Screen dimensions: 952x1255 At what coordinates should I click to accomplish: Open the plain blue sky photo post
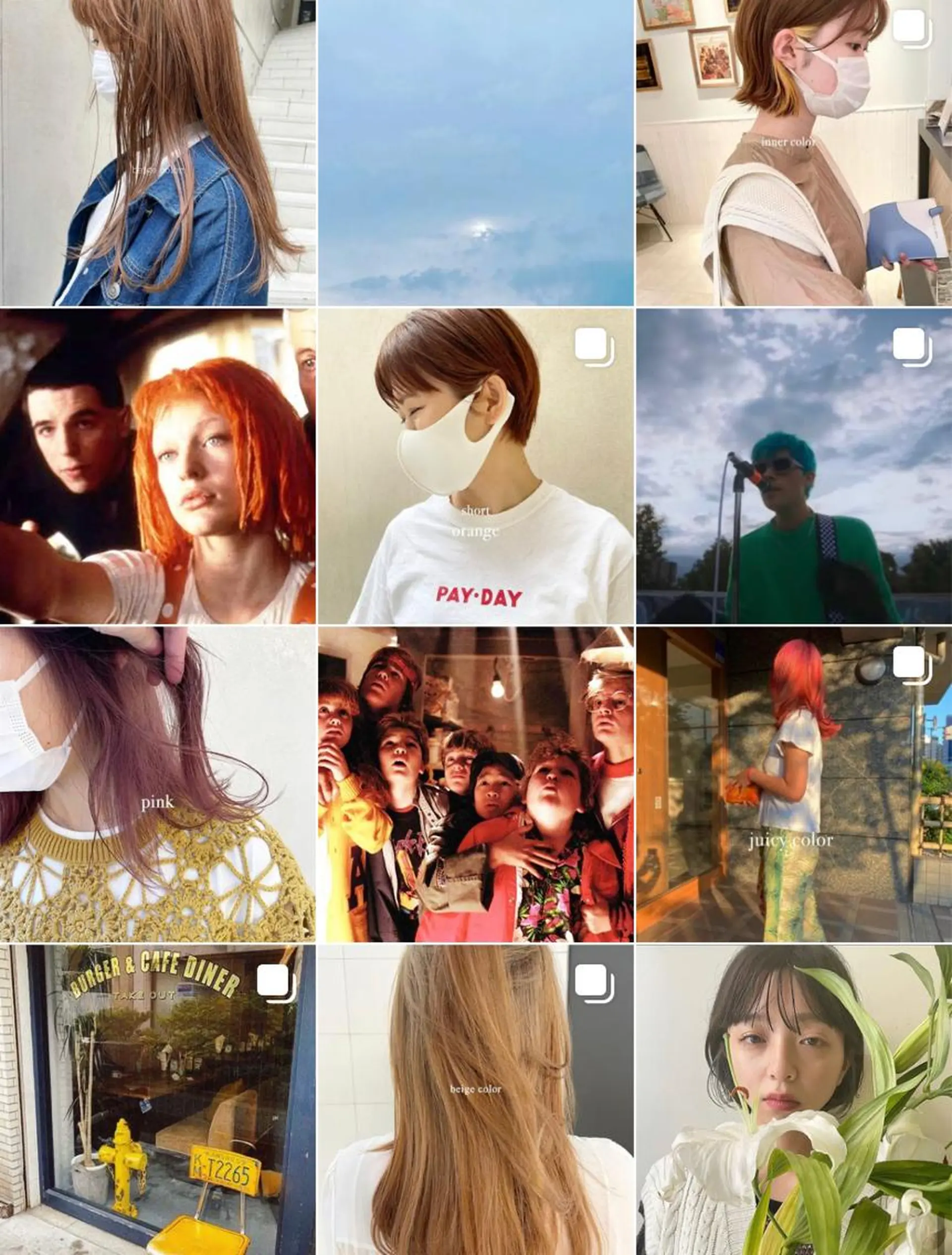pos(475,152)
